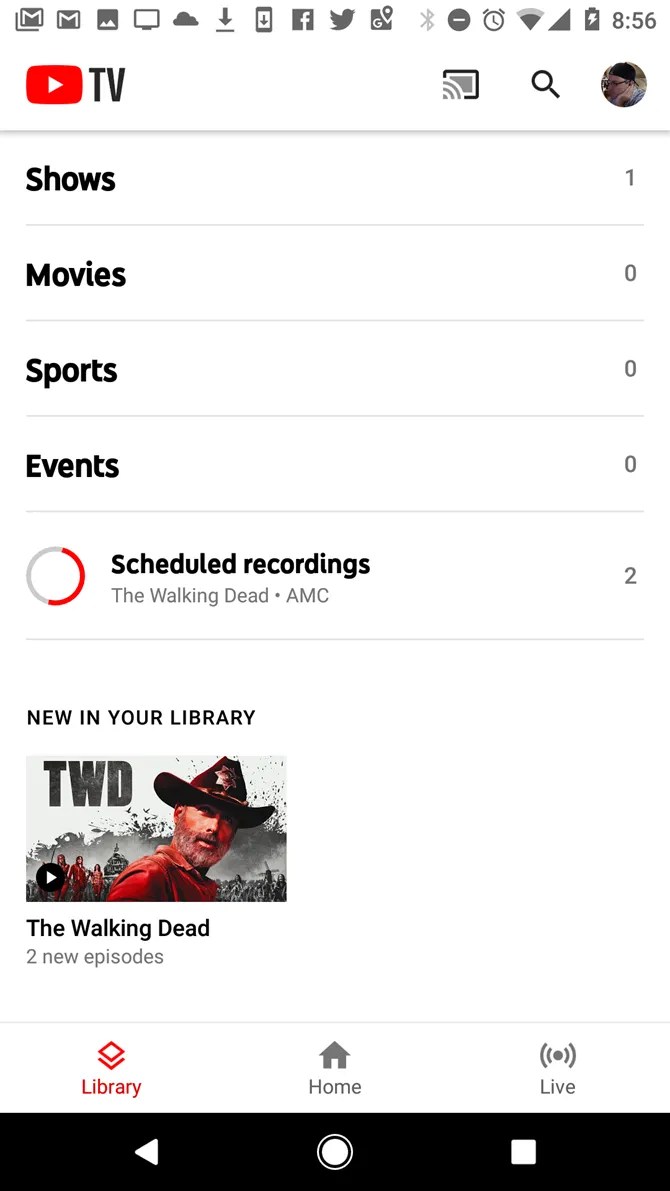Viewport: 670px width, 1191px height.
Task: View Scheduled recordings list
Action: [x=334, y=577]
